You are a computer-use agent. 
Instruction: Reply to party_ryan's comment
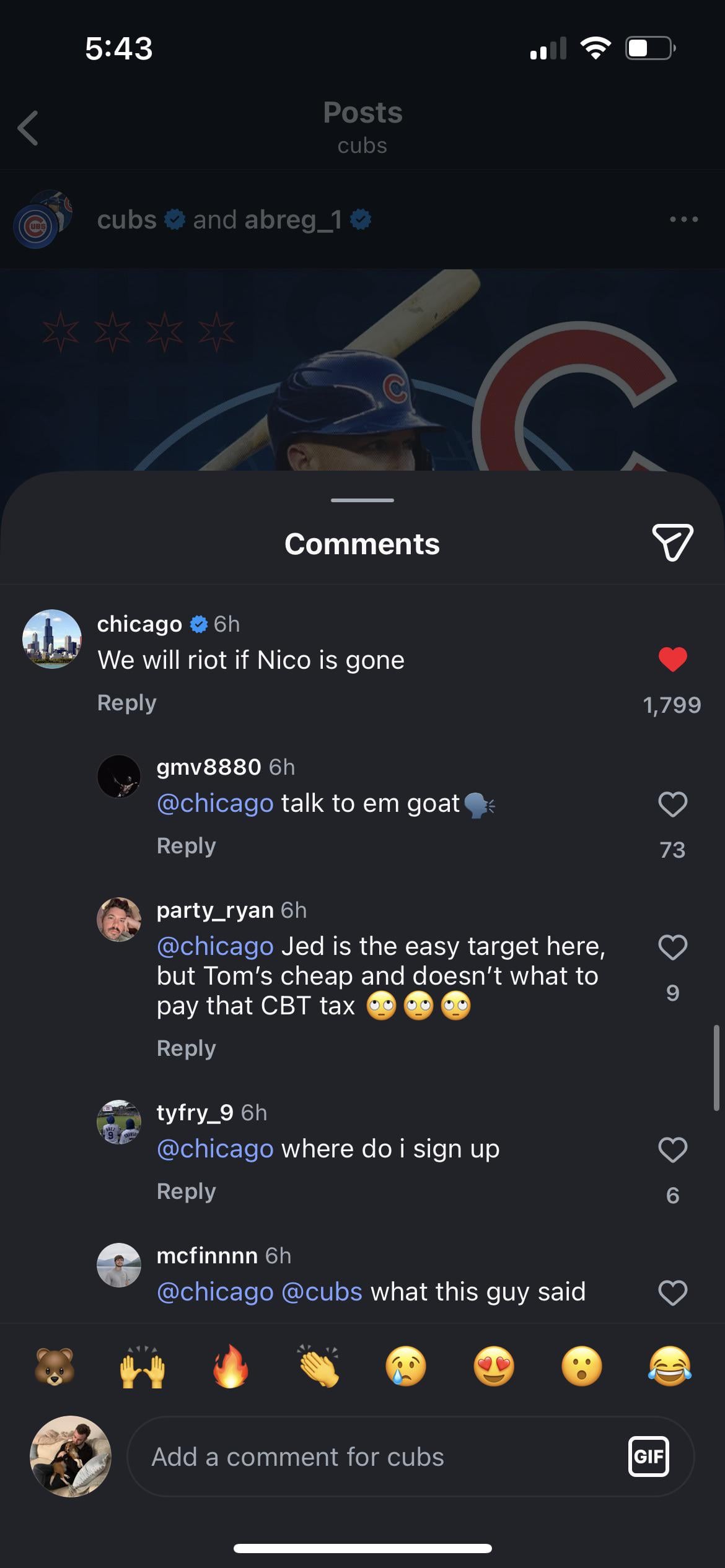(186, 1048)
